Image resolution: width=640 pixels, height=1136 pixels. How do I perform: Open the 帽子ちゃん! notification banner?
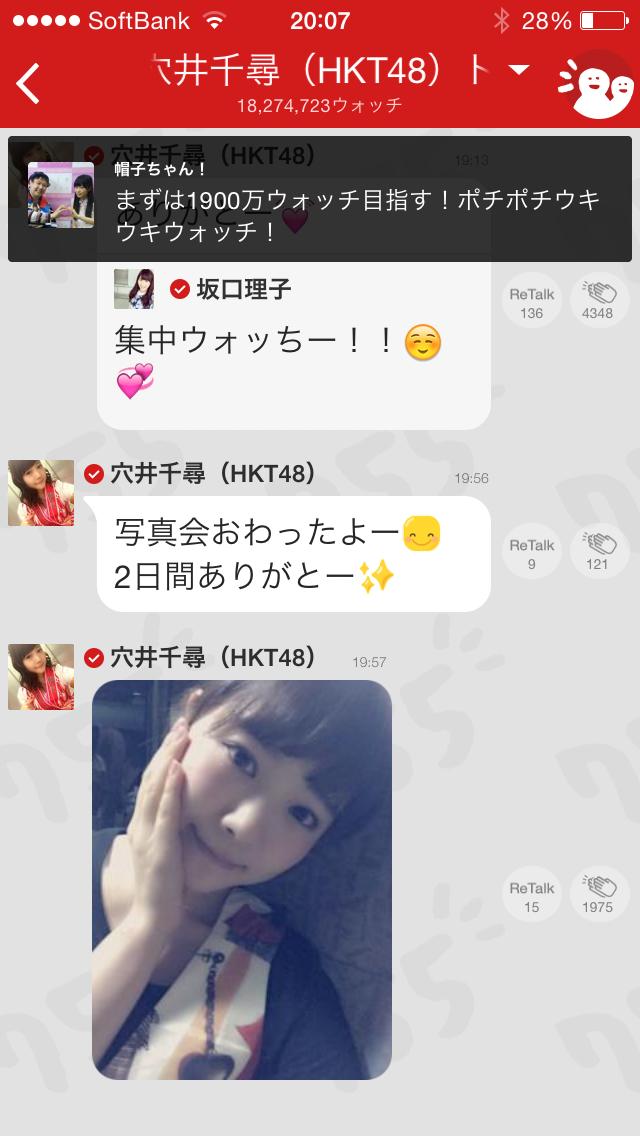pyautogui.click(x=320, y=199)
